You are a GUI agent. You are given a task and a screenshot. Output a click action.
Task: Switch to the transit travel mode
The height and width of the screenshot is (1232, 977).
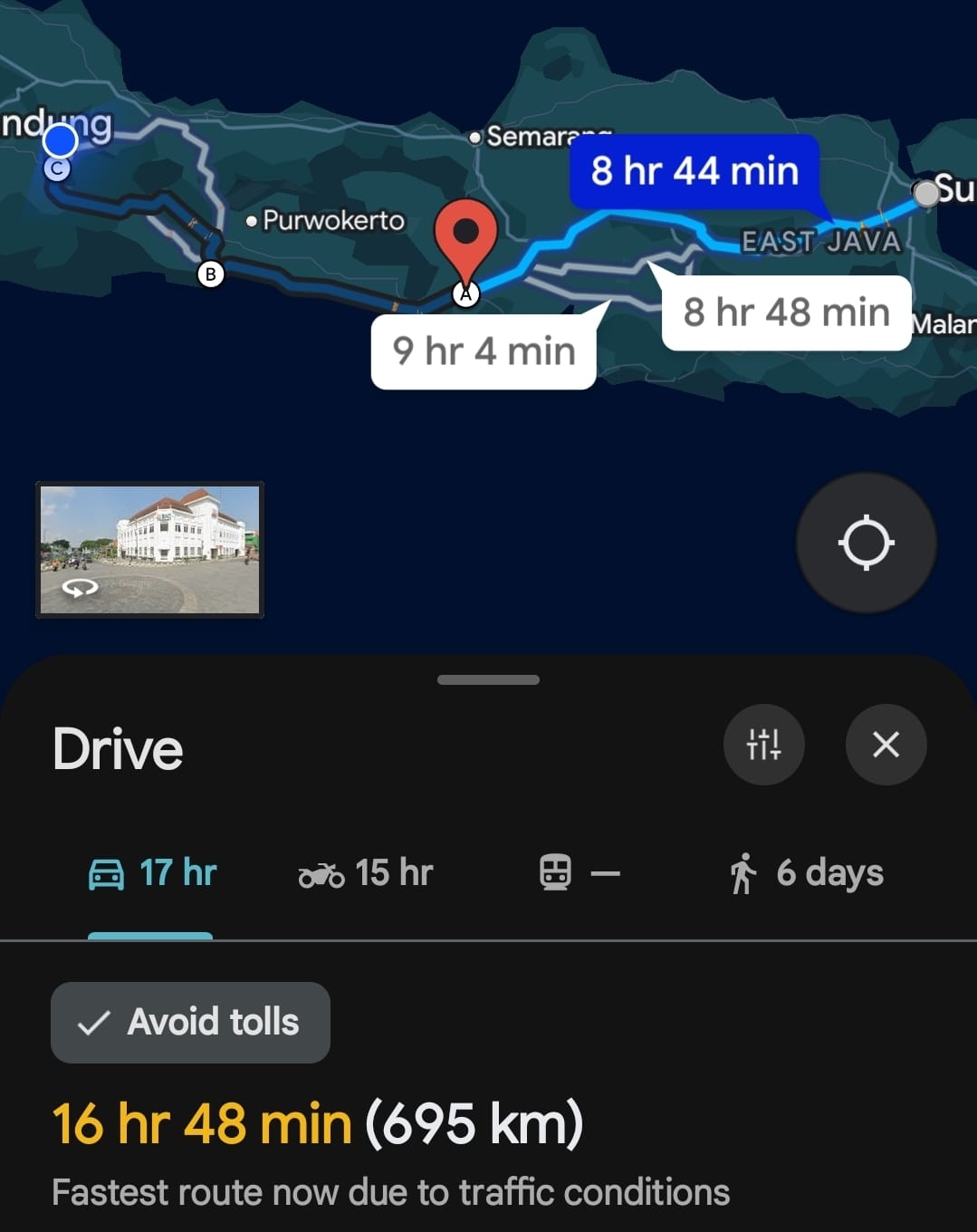click(579, 873)
